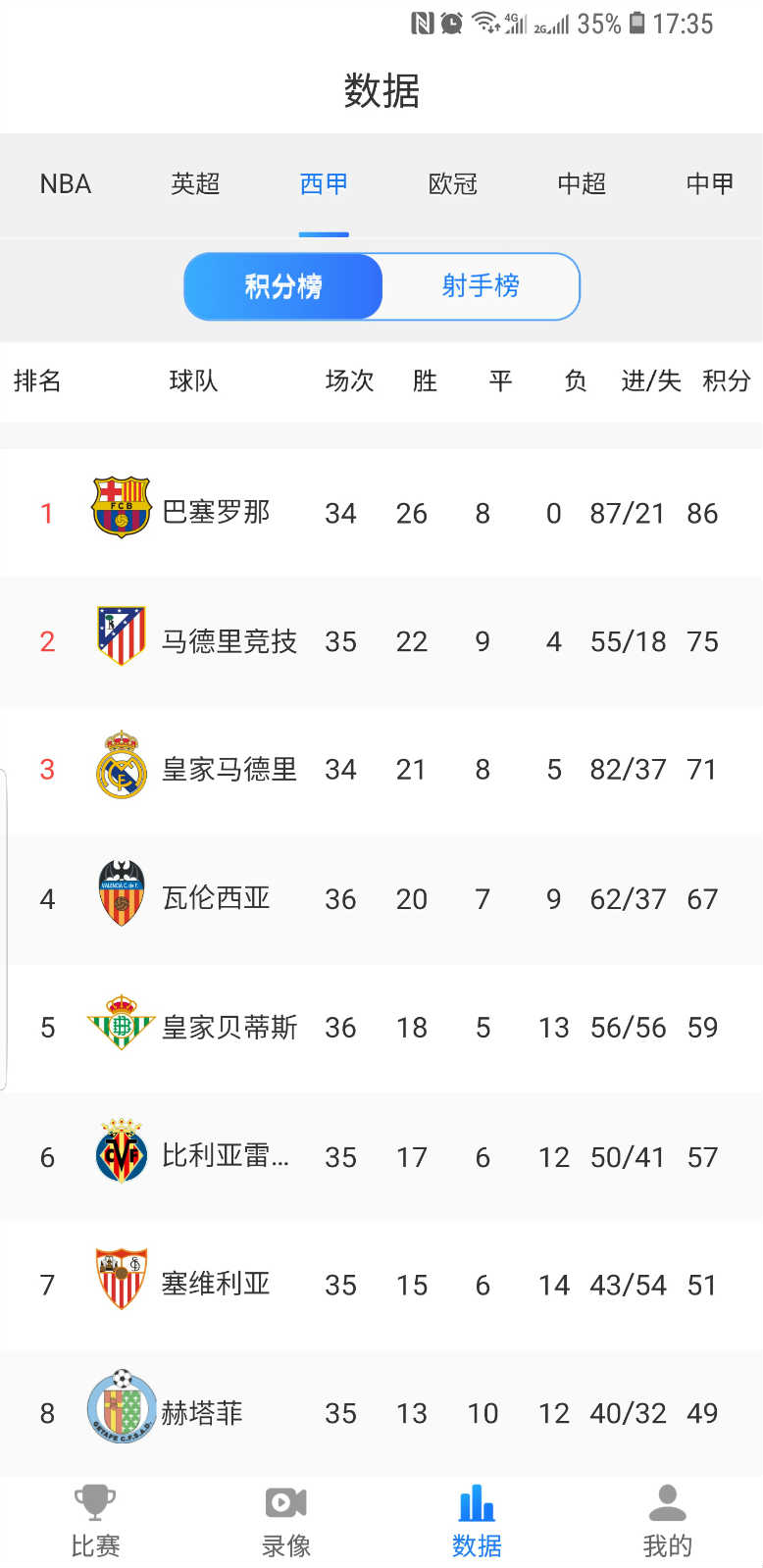The image size is (763, 1568).
Task: Tap the 中甲 league tab
Action: click(x=709, y=184)
